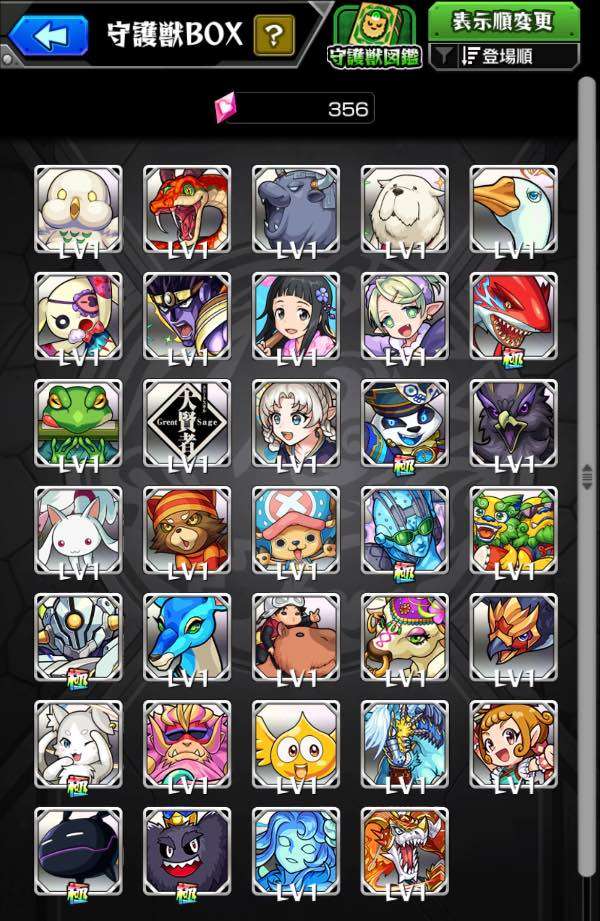
Task: Select the white rabbit-like creature
Action: pos(78,530)
